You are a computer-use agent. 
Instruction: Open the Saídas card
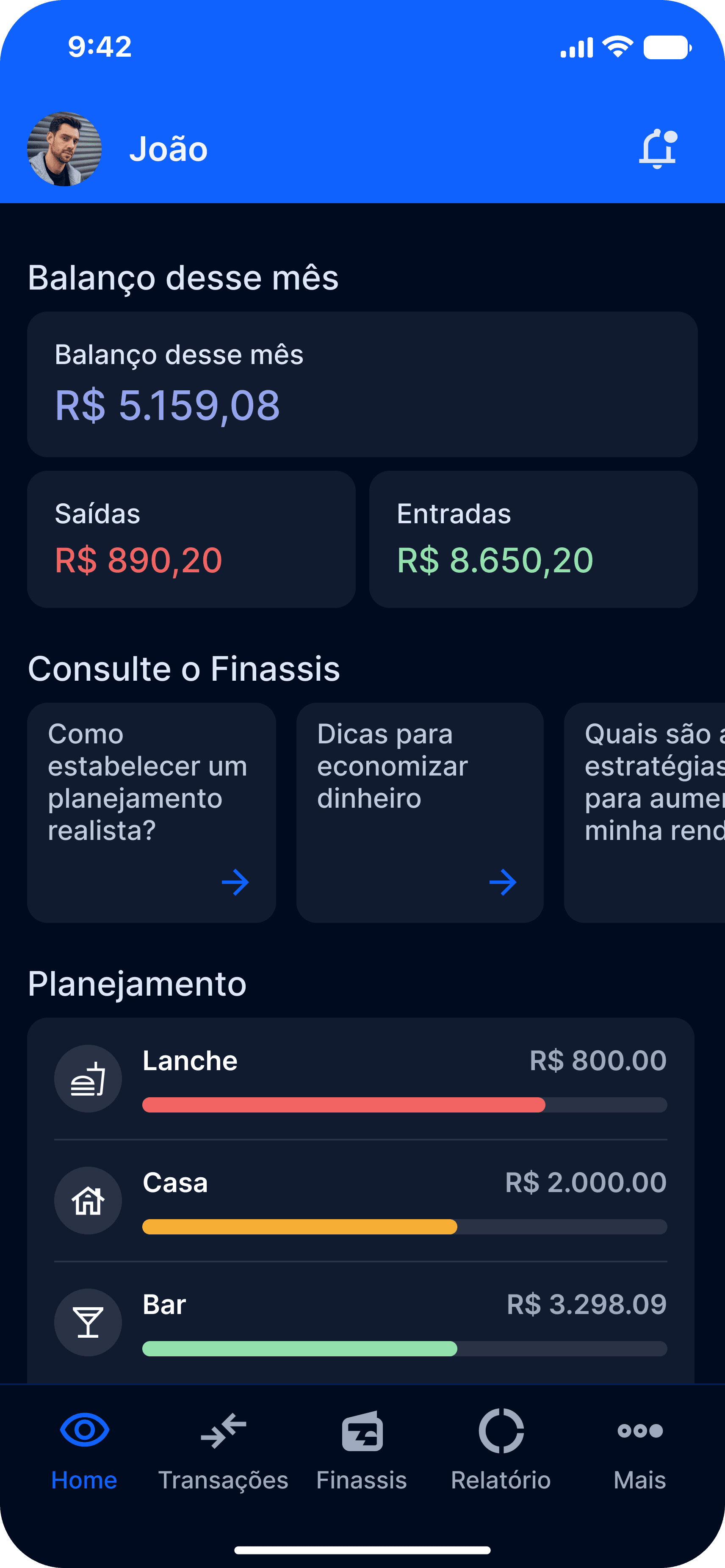click(x=191, y=539)
